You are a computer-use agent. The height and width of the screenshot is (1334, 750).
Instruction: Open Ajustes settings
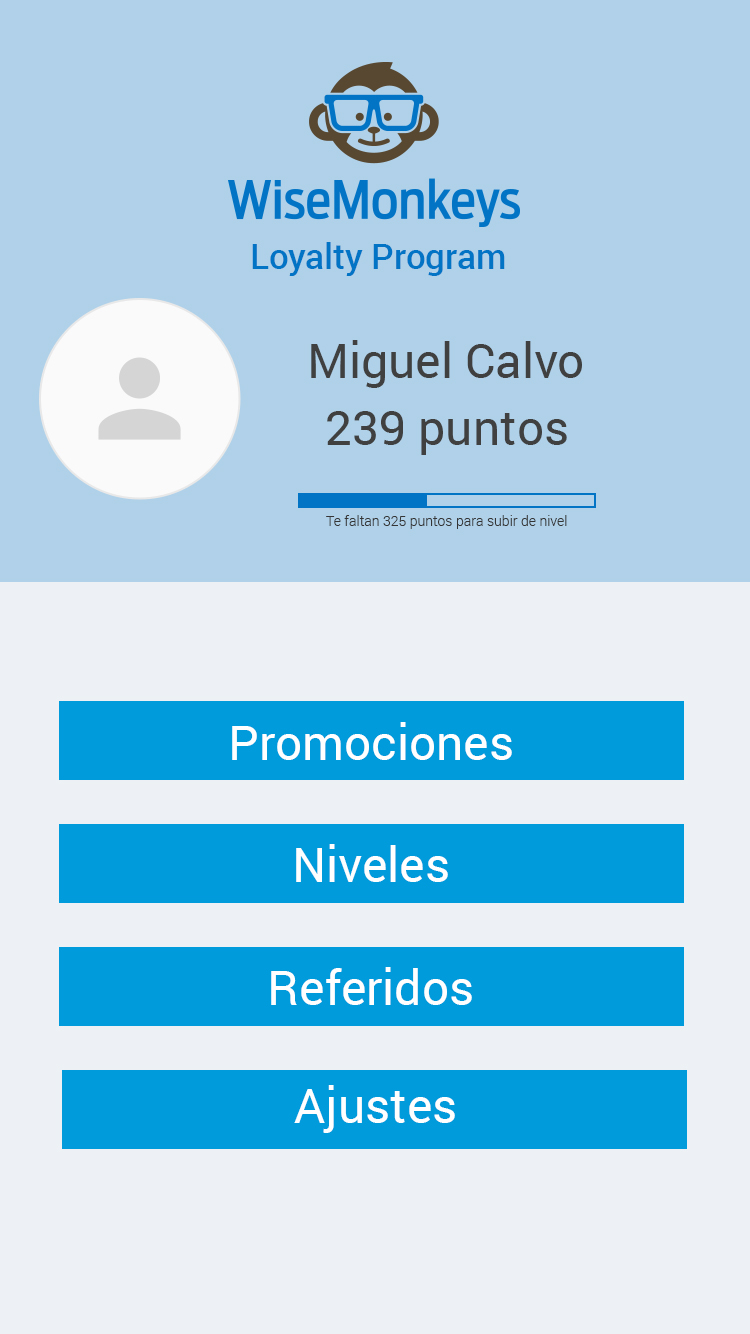click(x=374, y=1109)
